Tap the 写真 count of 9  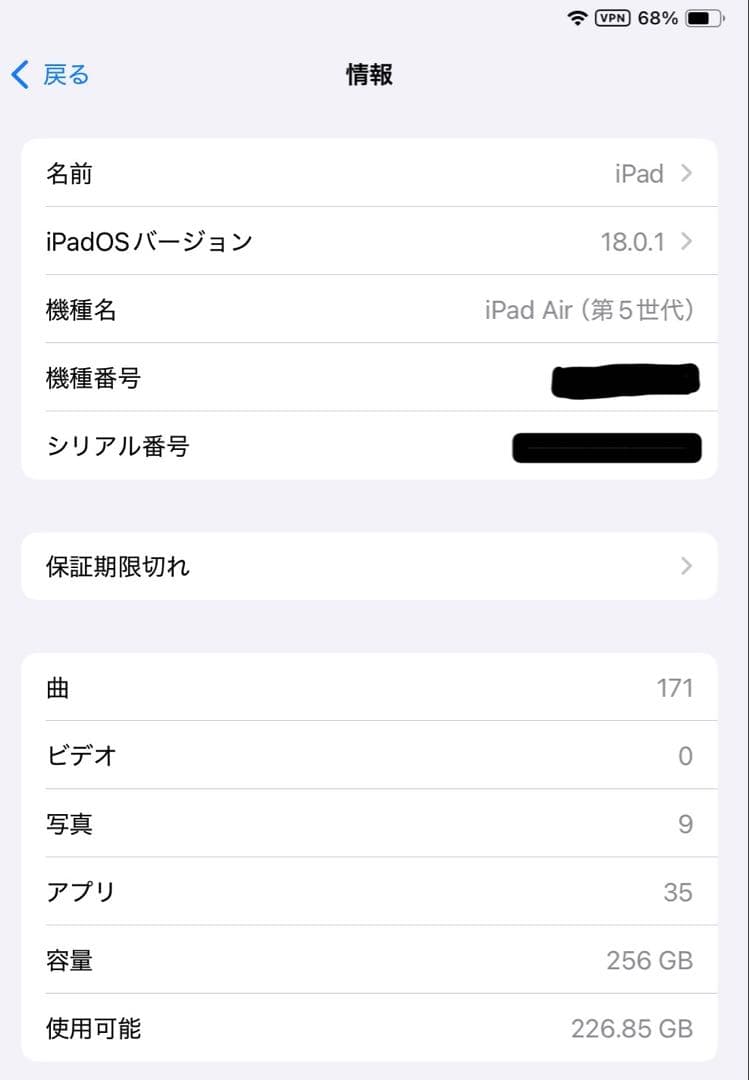coord(684,824)
